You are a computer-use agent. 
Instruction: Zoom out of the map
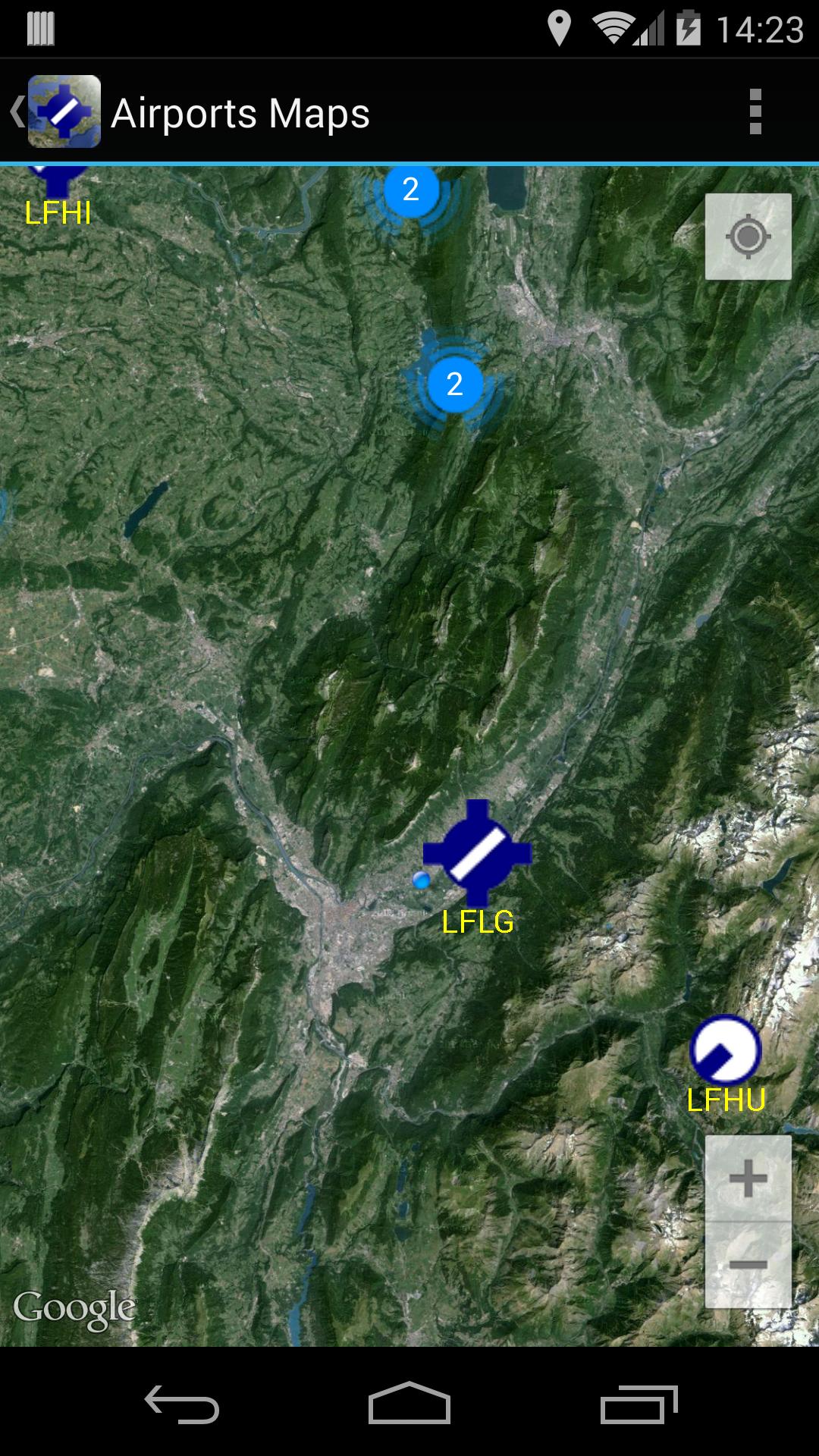[x=748, y=1264]
